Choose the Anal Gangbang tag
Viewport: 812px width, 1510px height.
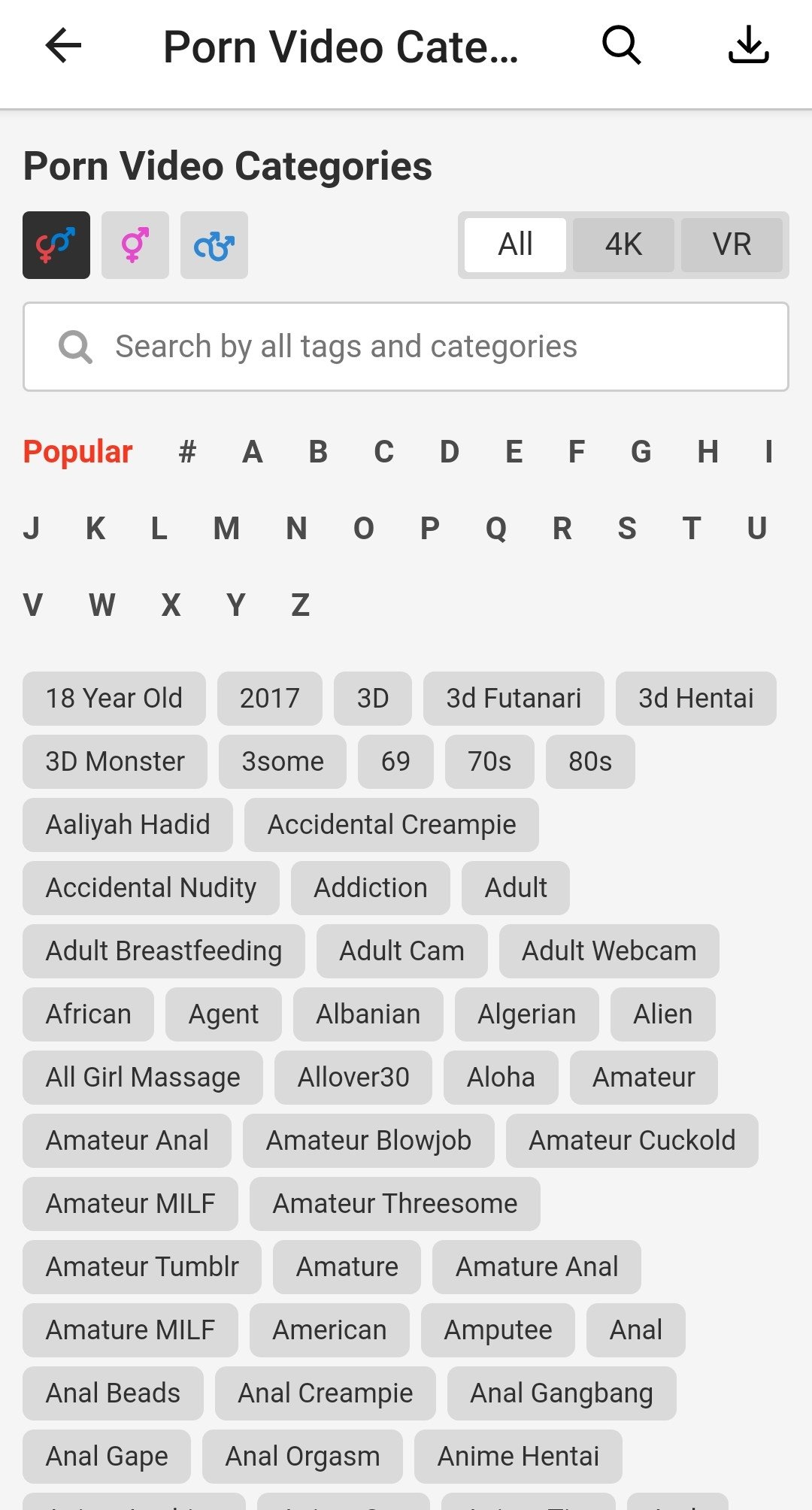pyautogui.click(x=561, y=1393)
